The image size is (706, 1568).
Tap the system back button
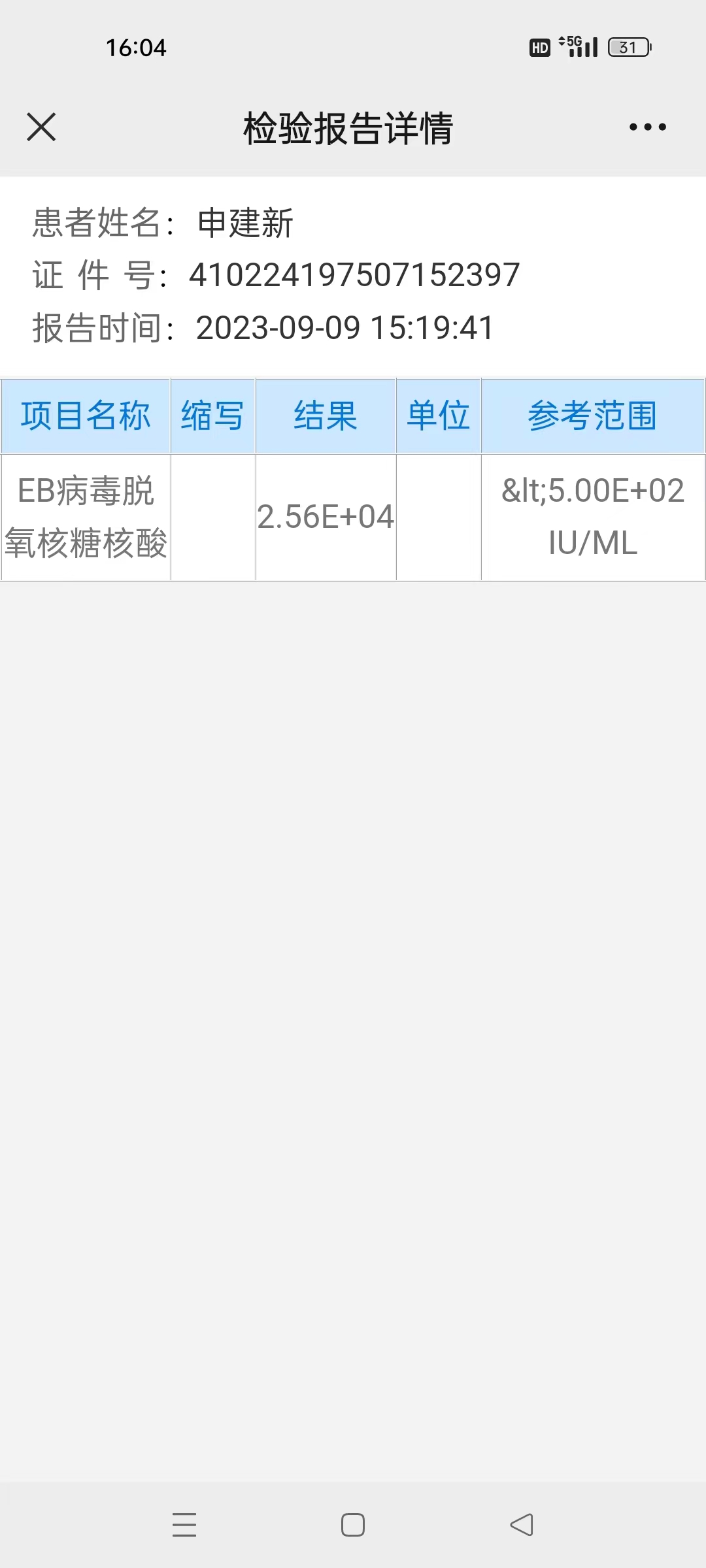(x=522, y=1525)
